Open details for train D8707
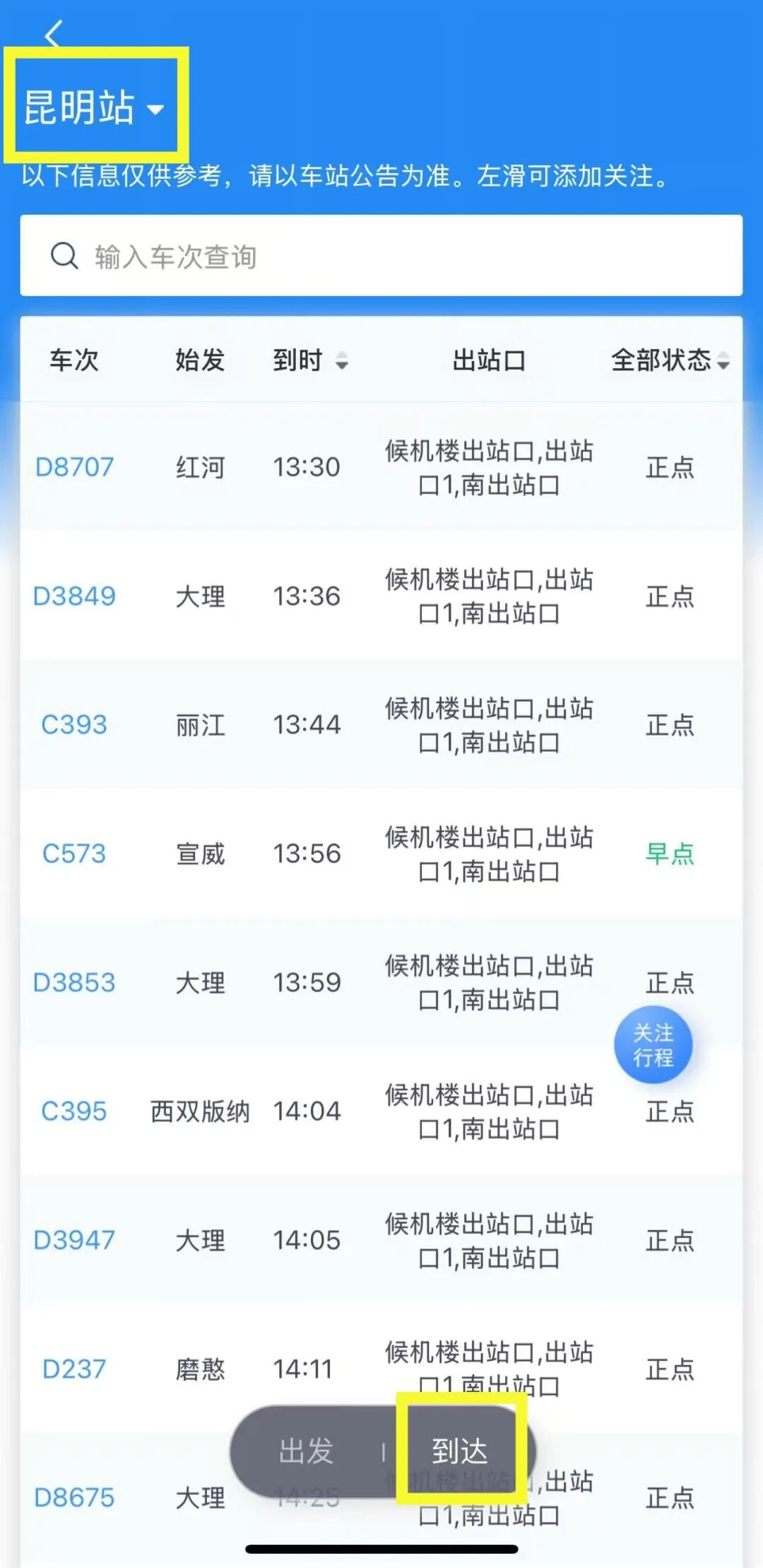The image size is (763, 1568). click(x=76, y=466)
